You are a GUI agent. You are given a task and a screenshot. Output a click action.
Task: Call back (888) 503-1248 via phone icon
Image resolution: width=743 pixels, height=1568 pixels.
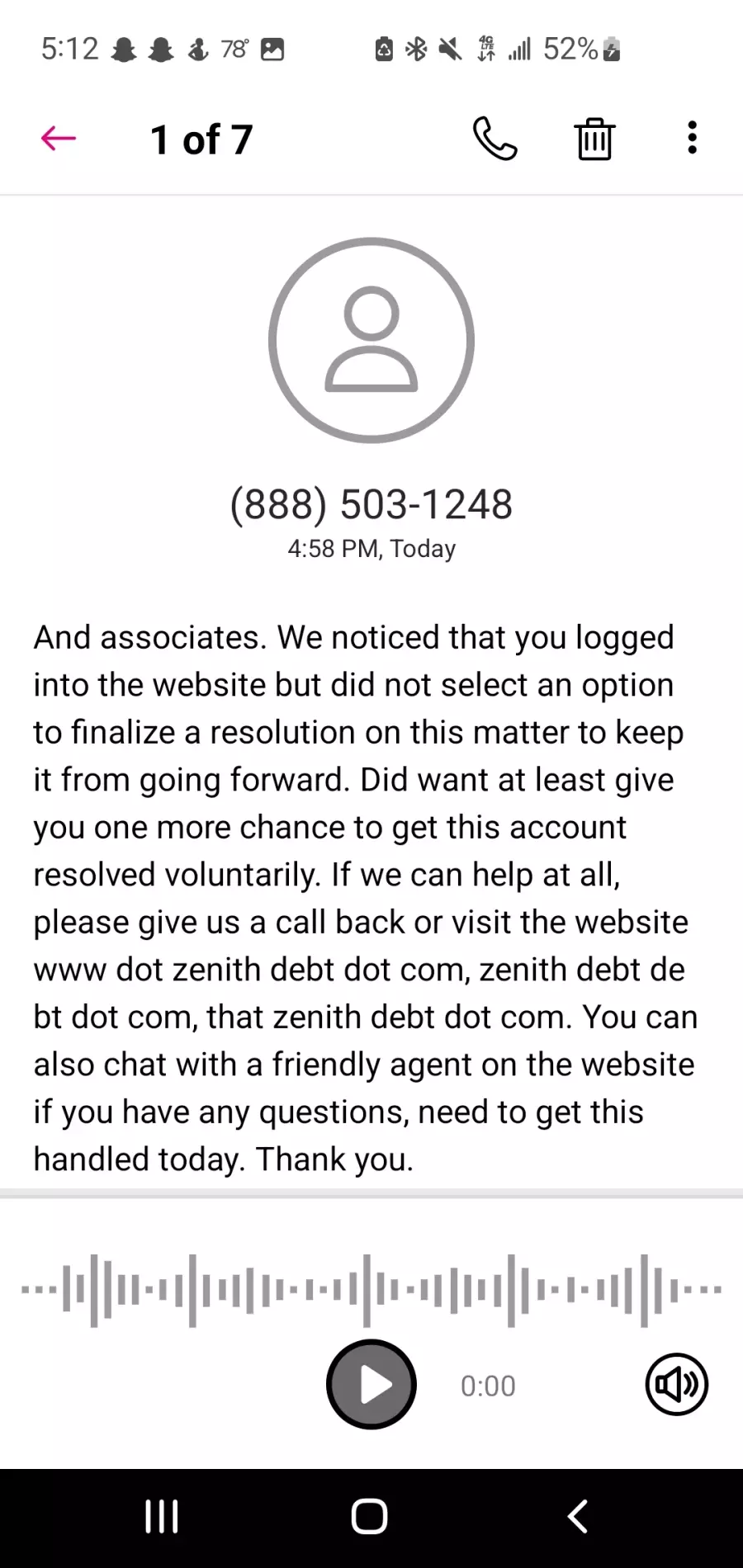pos(495,139)
